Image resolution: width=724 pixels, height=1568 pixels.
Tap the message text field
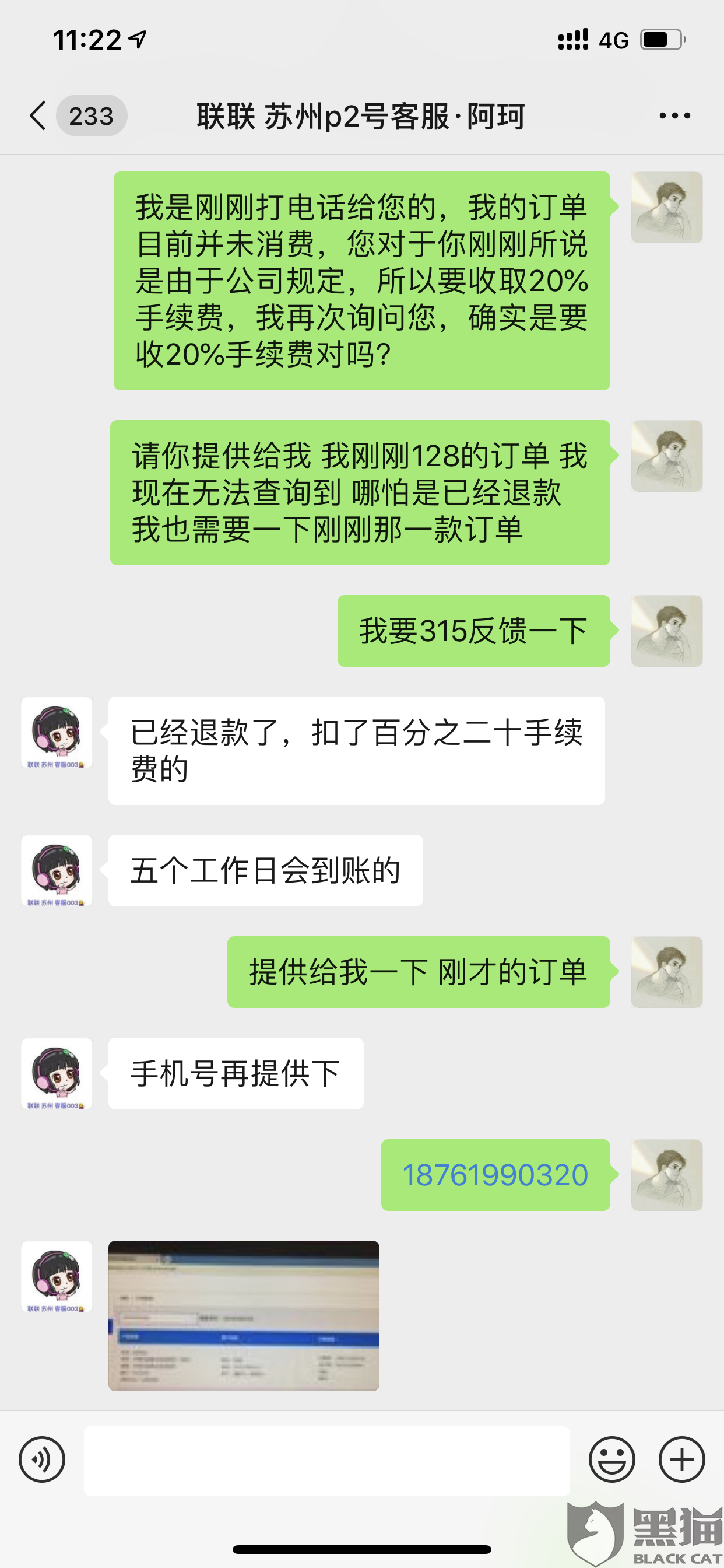[x=326, y=1460]
